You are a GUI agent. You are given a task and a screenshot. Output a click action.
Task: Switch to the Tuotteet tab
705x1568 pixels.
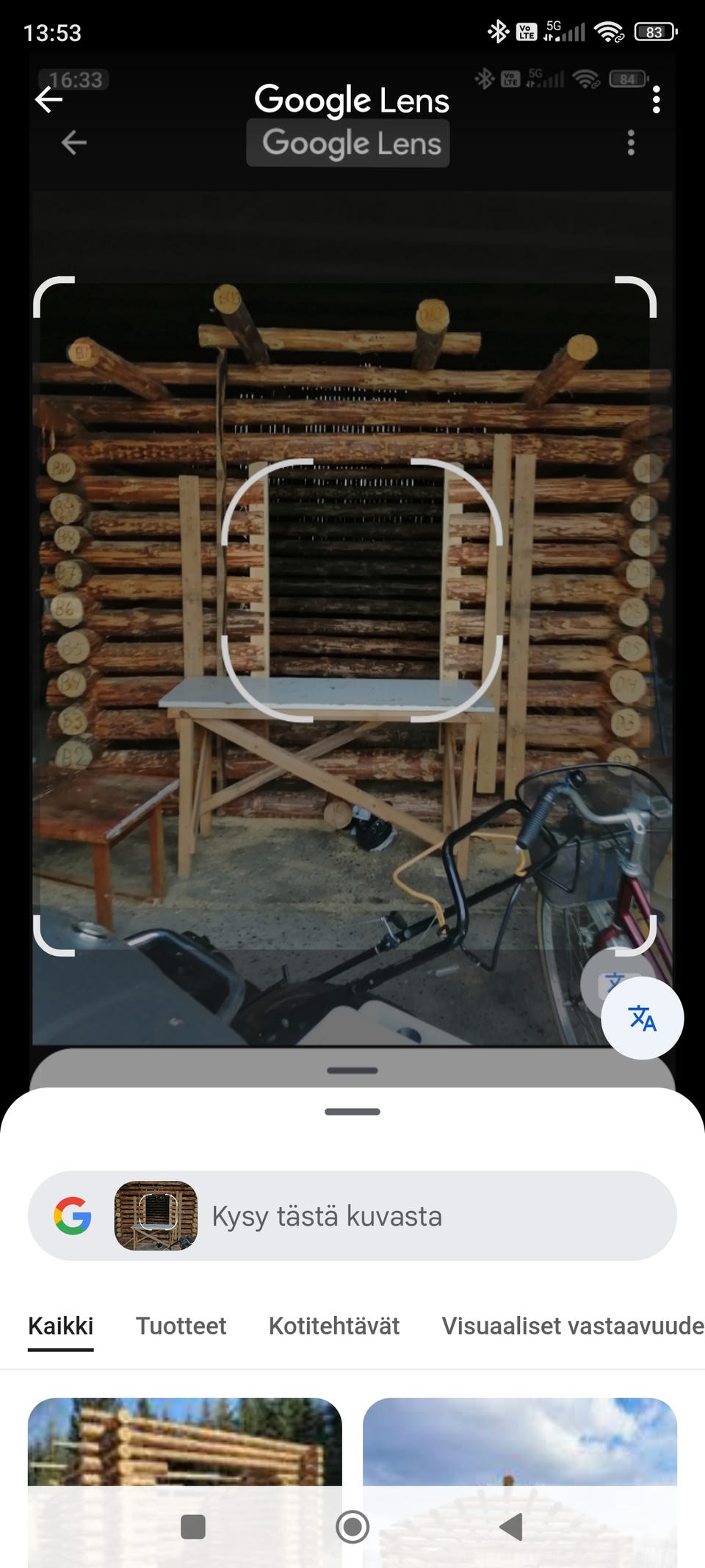(x=181, y=1326)
